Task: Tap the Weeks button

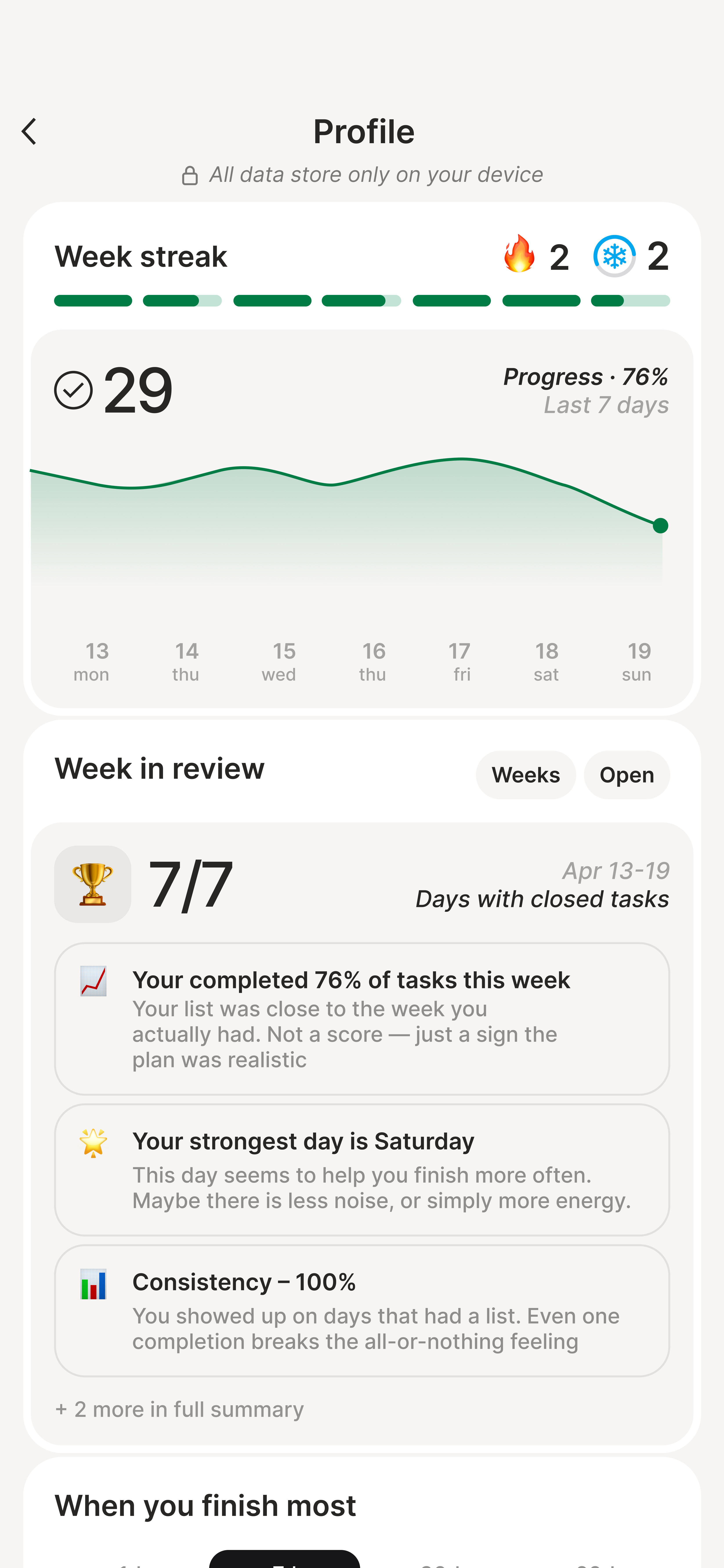Action: pyautogui.click(x=525, y=775)
